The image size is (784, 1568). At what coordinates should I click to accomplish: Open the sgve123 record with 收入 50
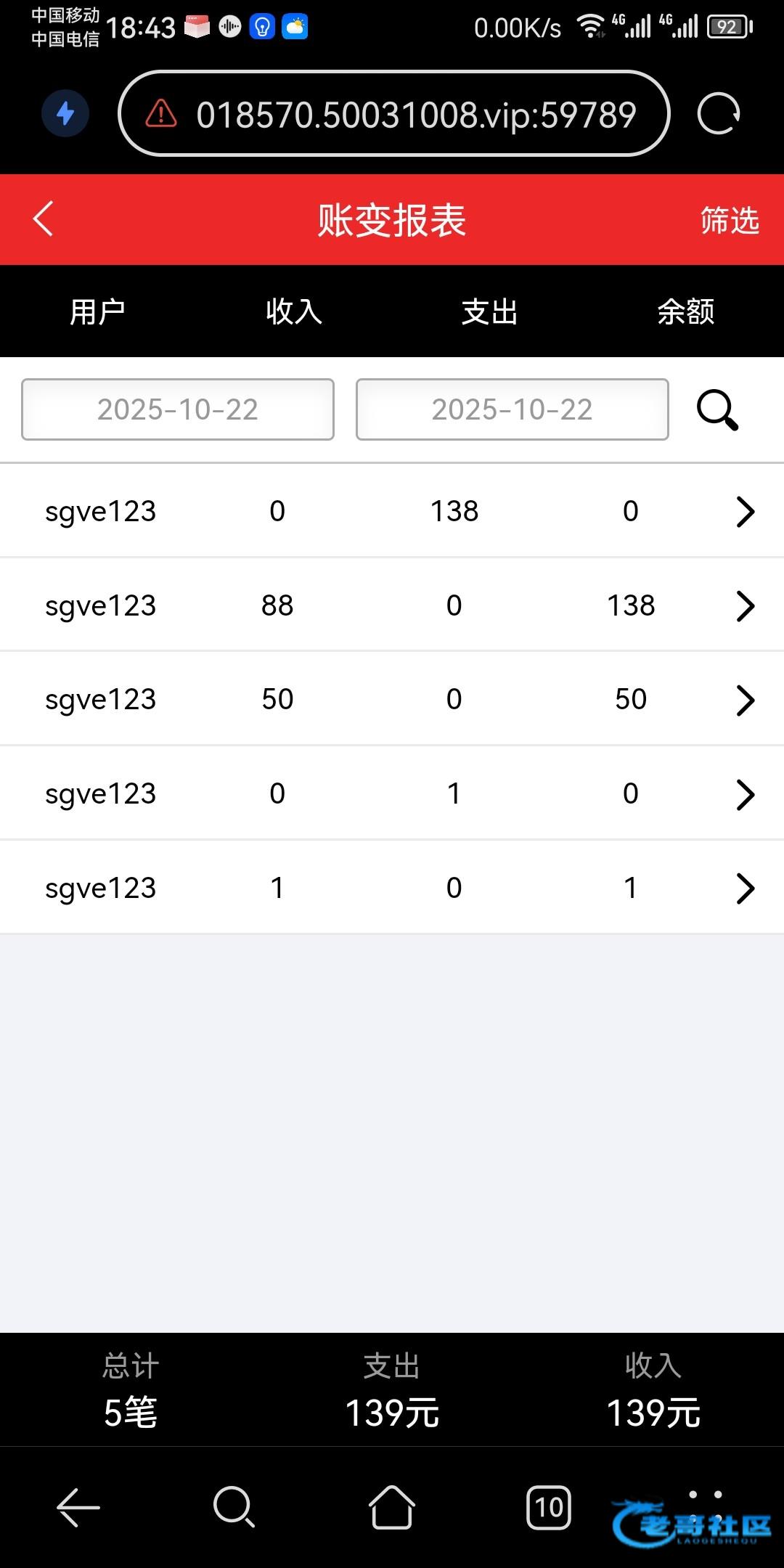(x=745, y=700)
